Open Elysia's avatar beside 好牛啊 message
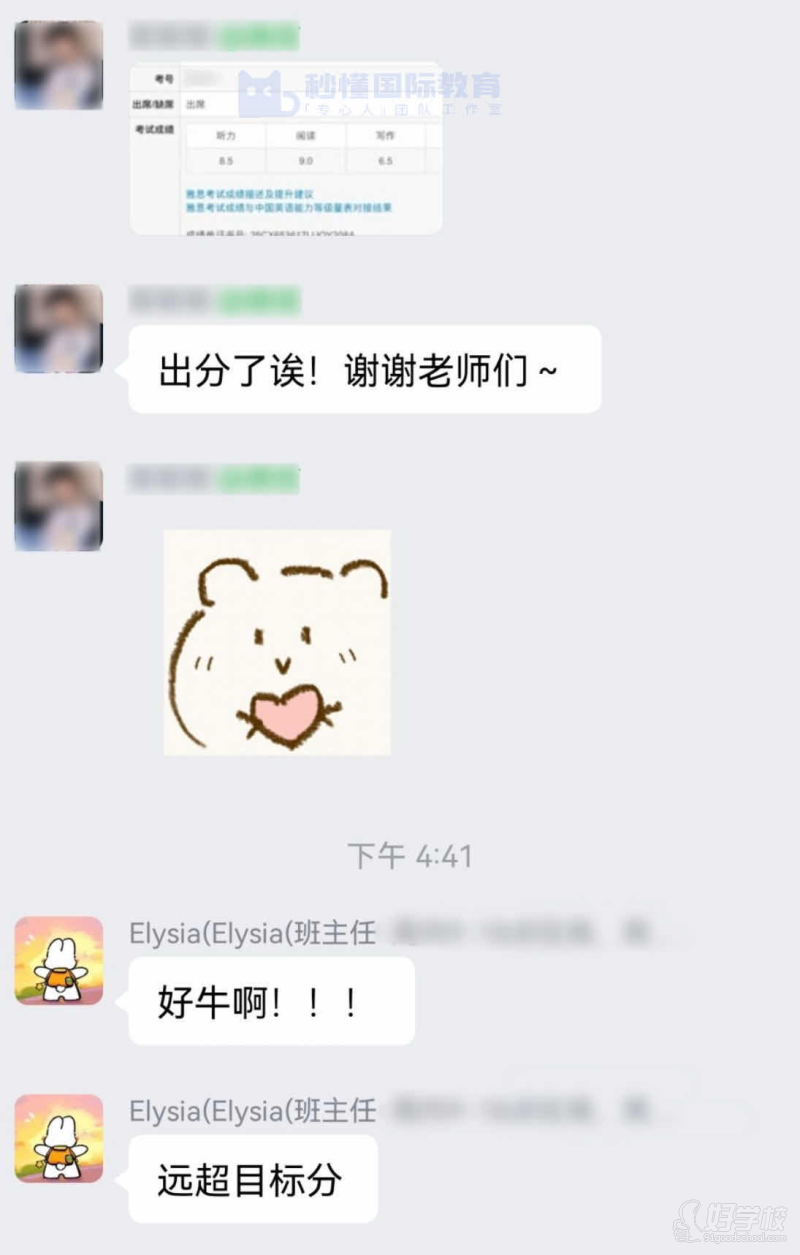This screenshot has width=800, height=1255. pos(59,960)
